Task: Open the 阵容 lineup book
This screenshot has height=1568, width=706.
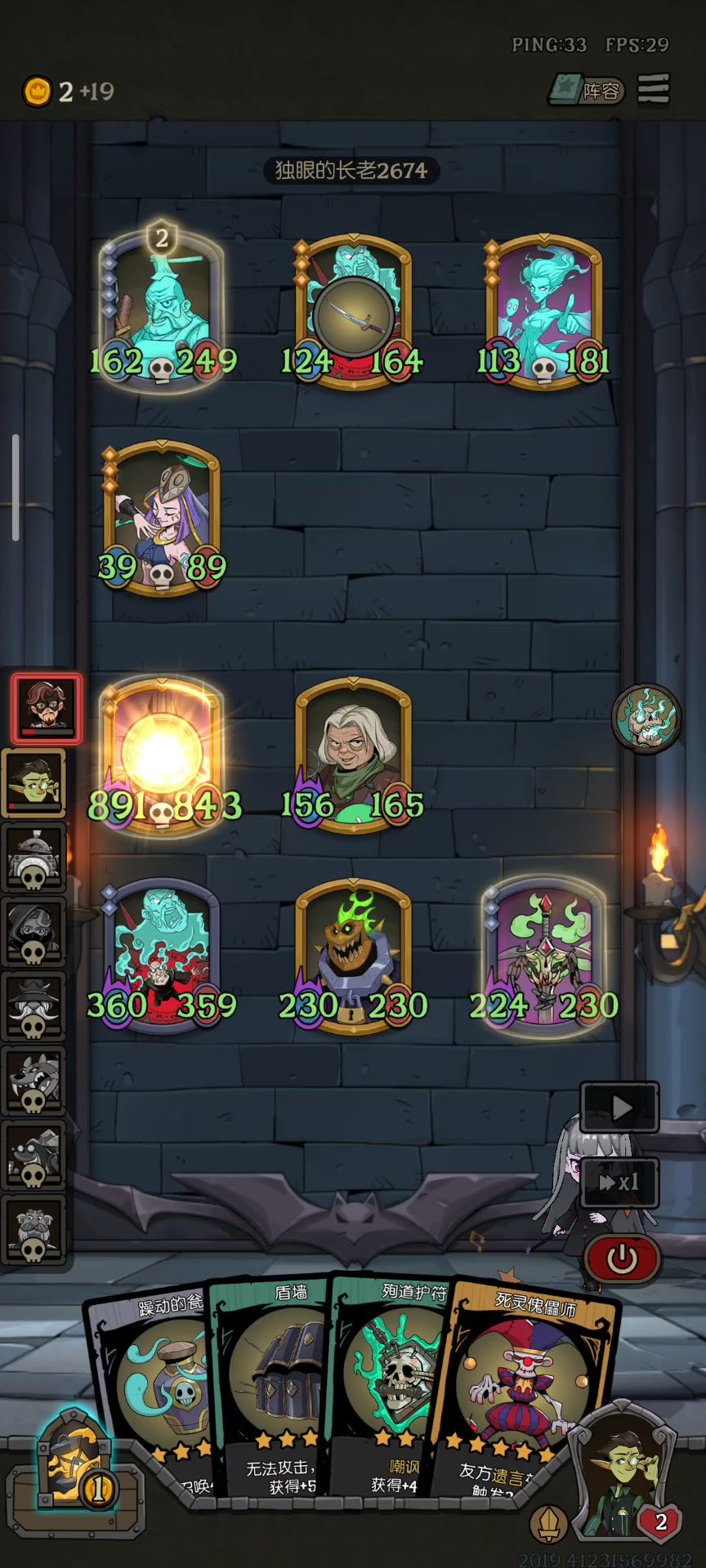Action: (586, 90)
